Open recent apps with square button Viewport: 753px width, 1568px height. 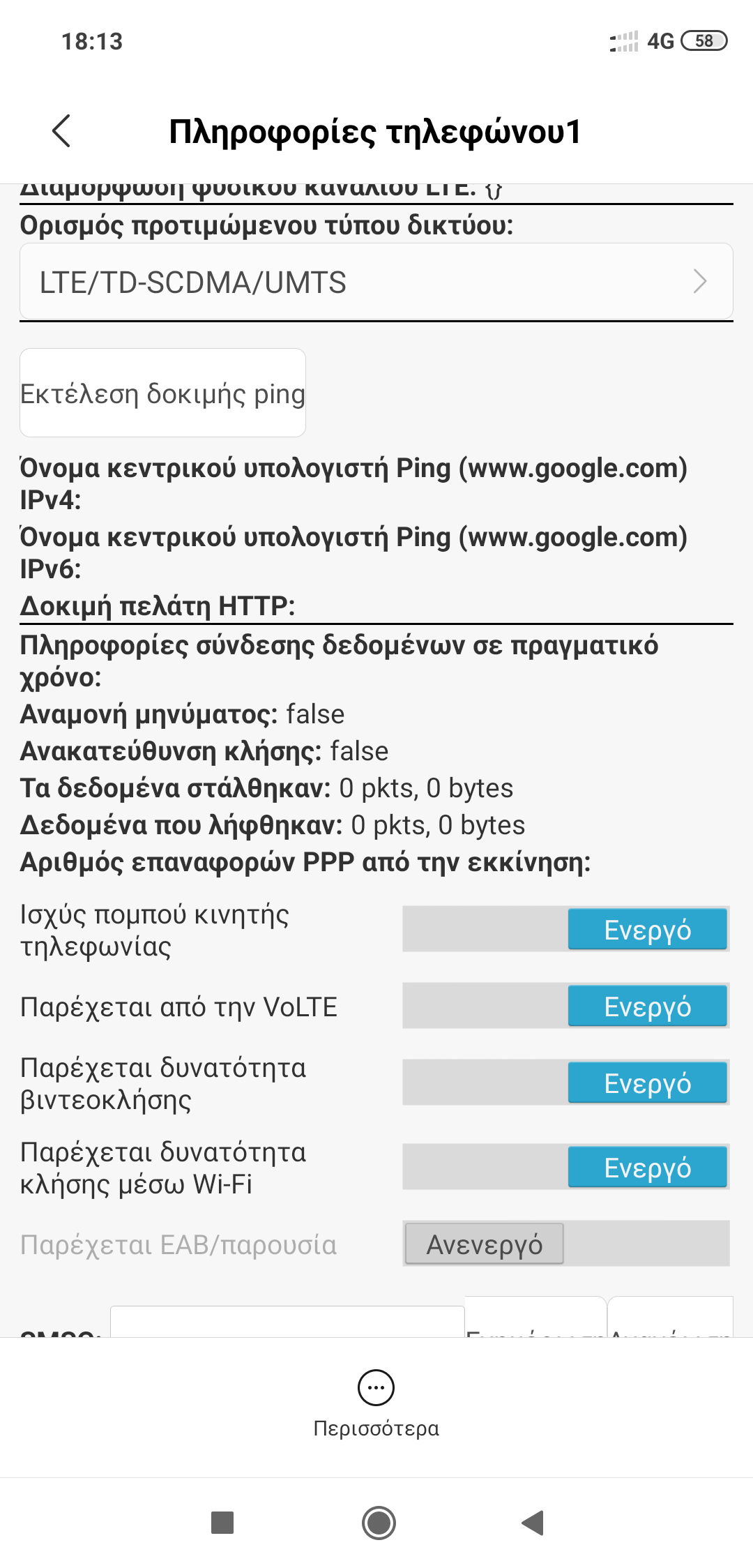pos(222,1522)
